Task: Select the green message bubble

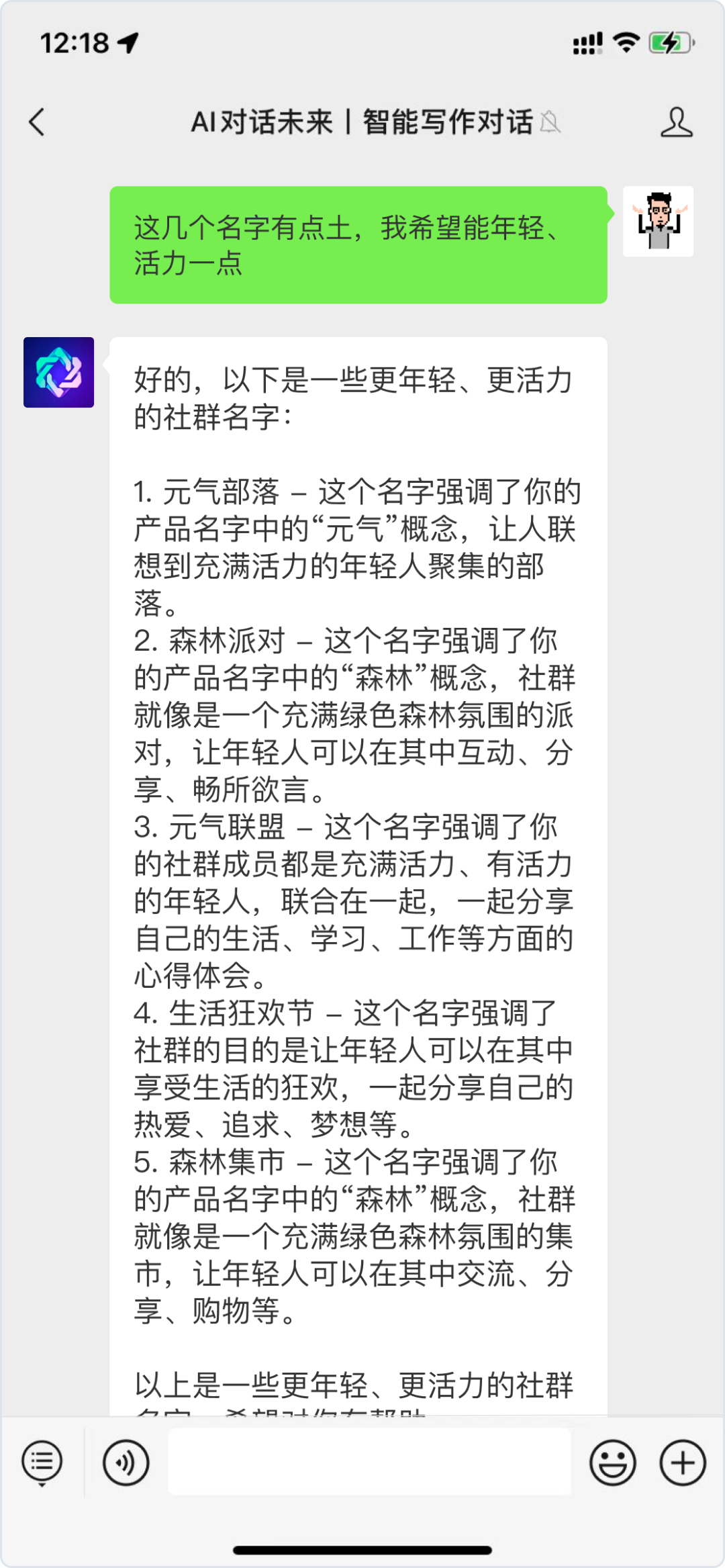Action: (359, 245)
